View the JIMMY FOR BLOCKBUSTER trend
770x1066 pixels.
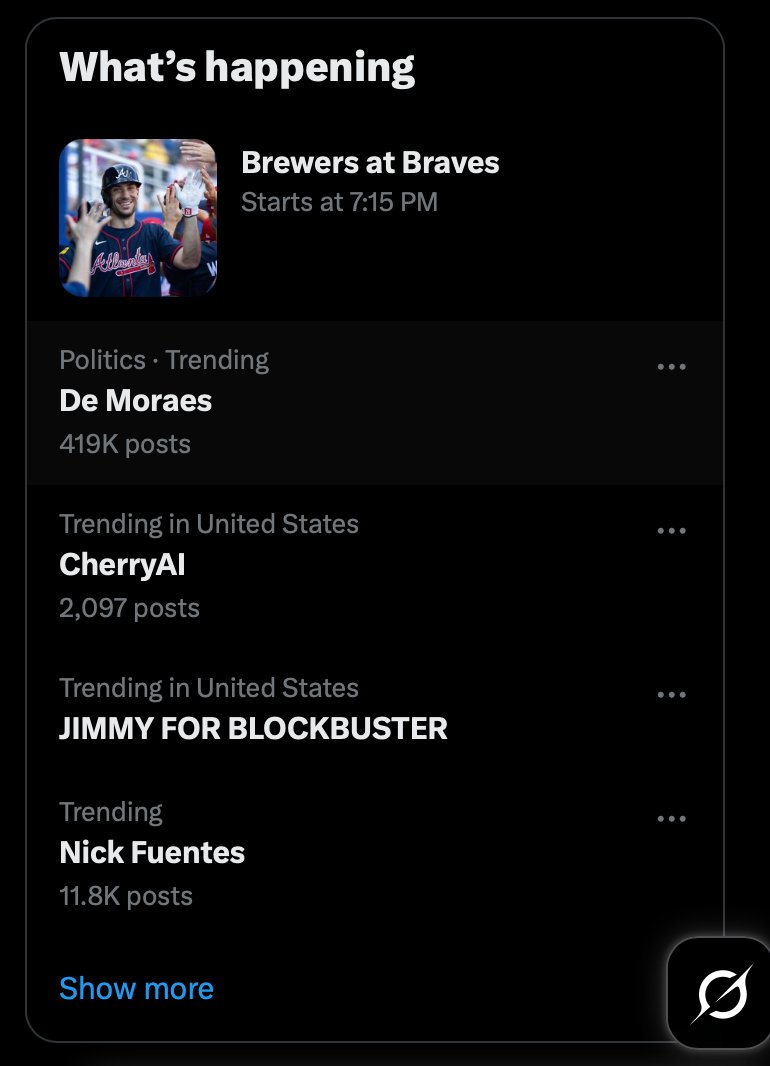point(253,729)
